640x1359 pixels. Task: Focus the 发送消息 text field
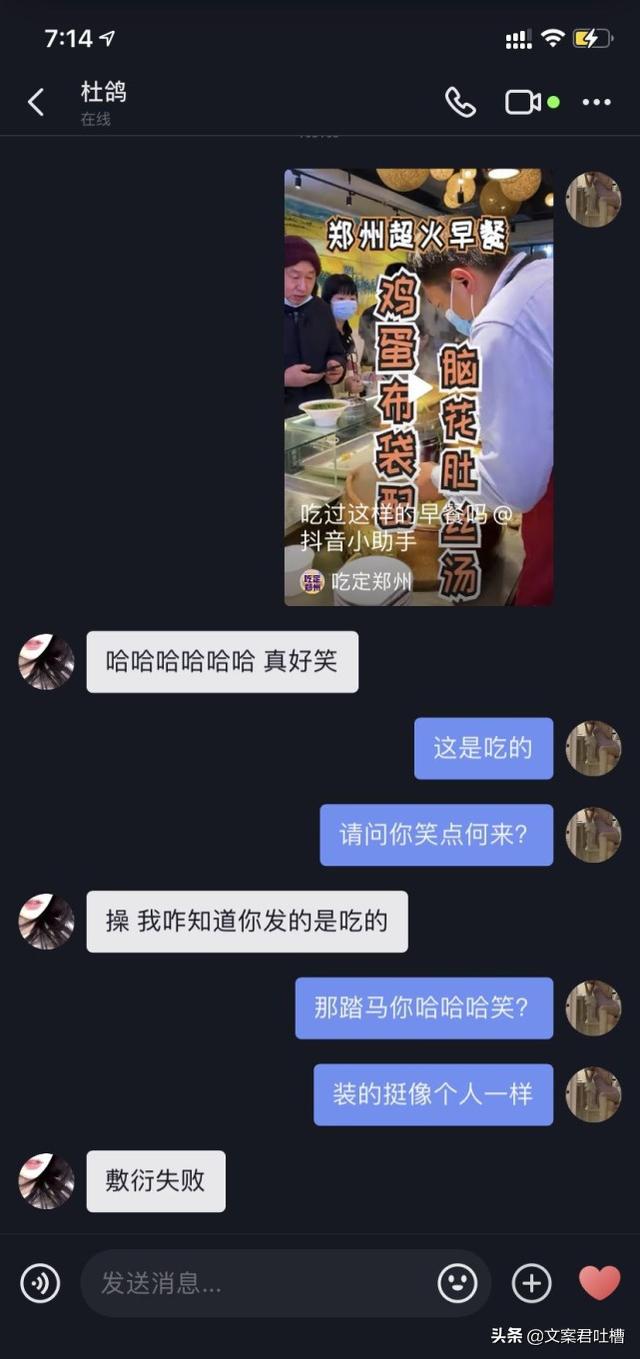[260, 1283]
